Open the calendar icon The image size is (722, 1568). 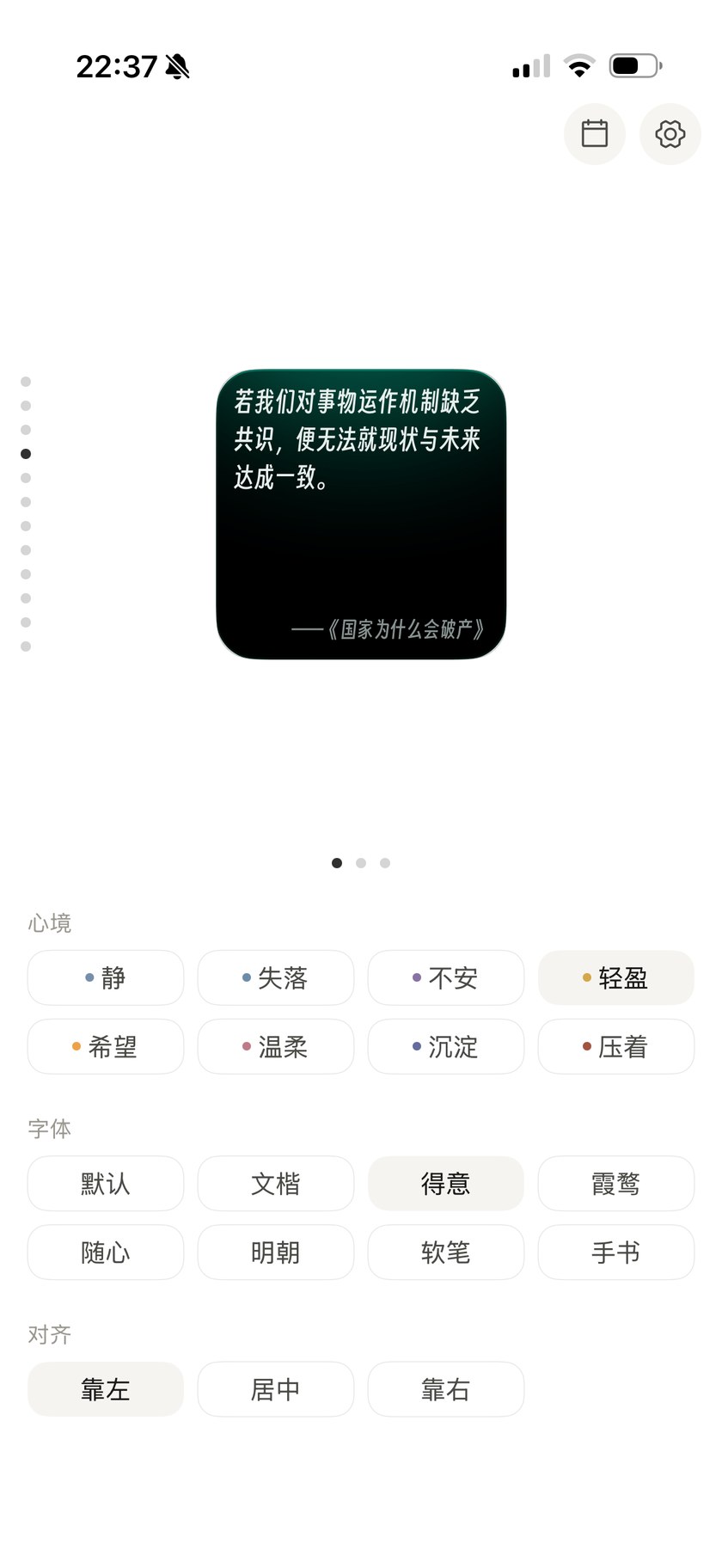[595, 133]
